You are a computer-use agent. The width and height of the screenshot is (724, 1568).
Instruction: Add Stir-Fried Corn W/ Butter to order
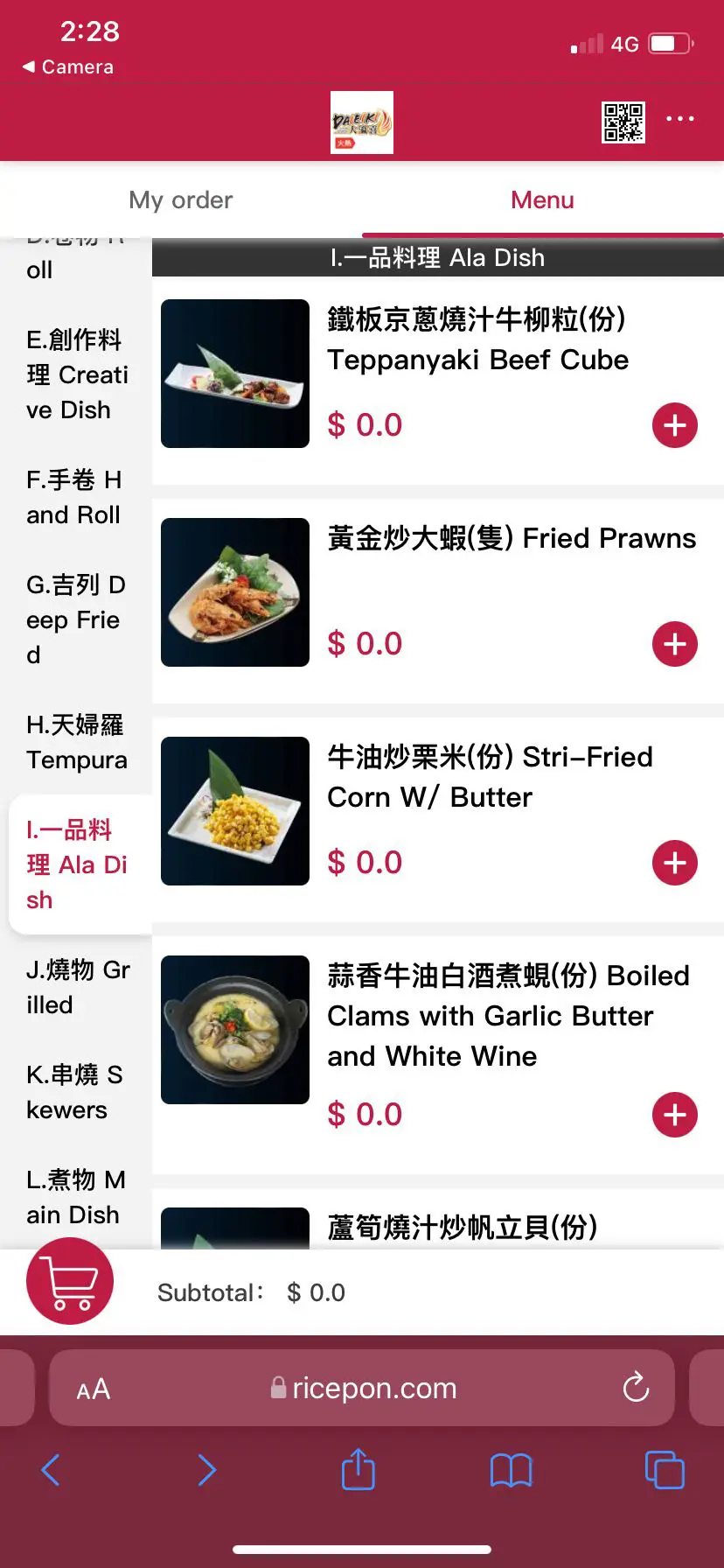pos(674,863)
